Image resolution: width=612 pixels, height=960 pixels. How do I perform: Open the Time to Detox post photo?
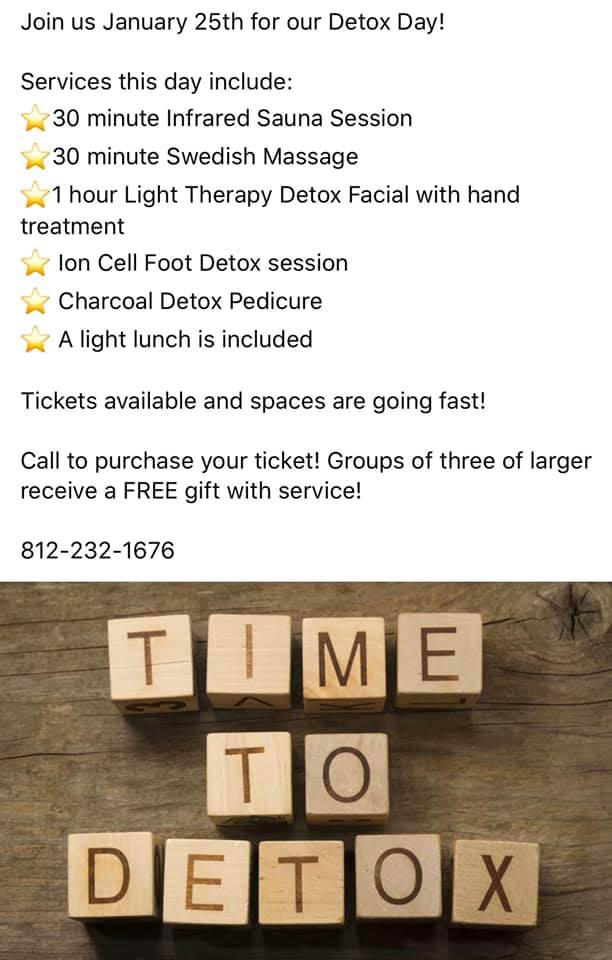coord(306,770)
